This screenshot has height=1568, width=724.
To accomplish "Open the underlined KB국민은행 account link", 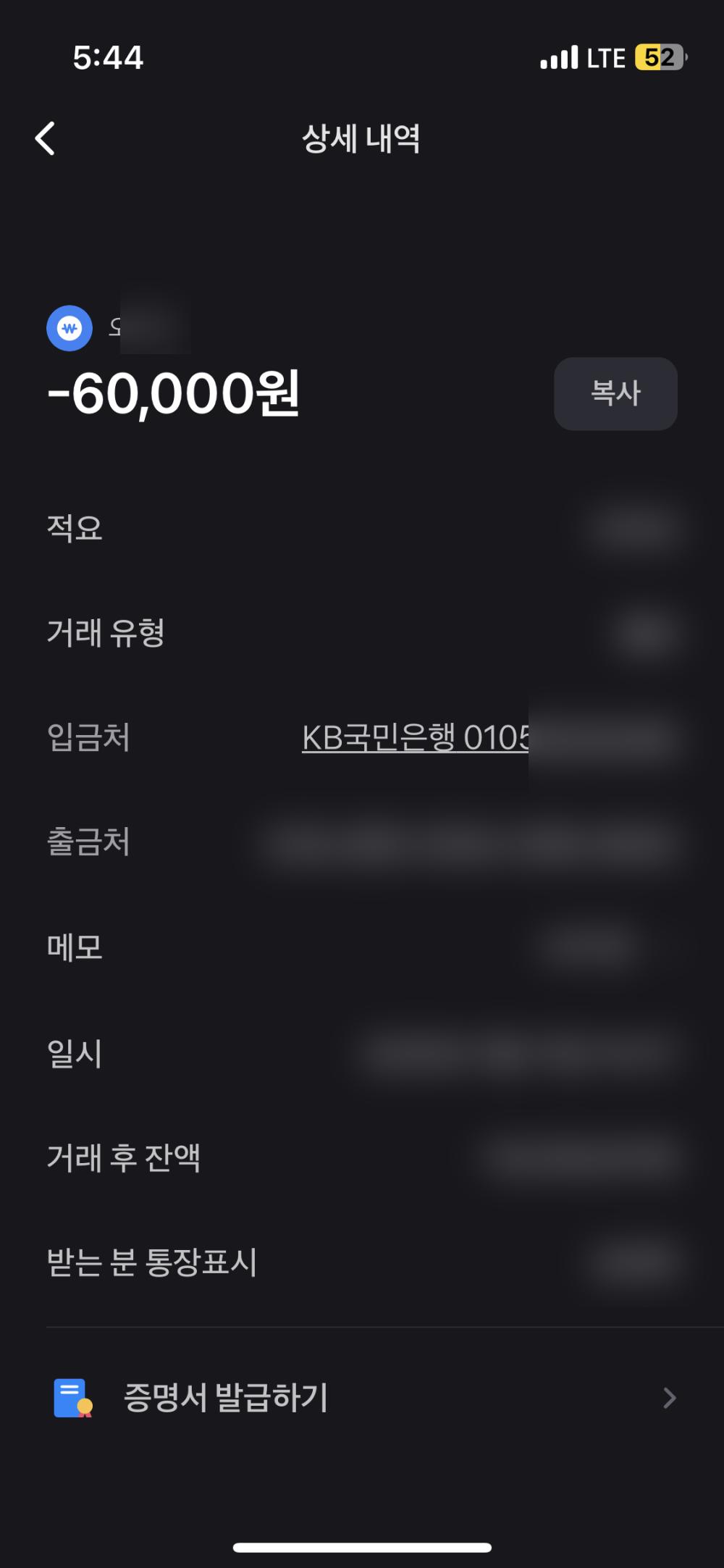I will click(x=416, y=738).
